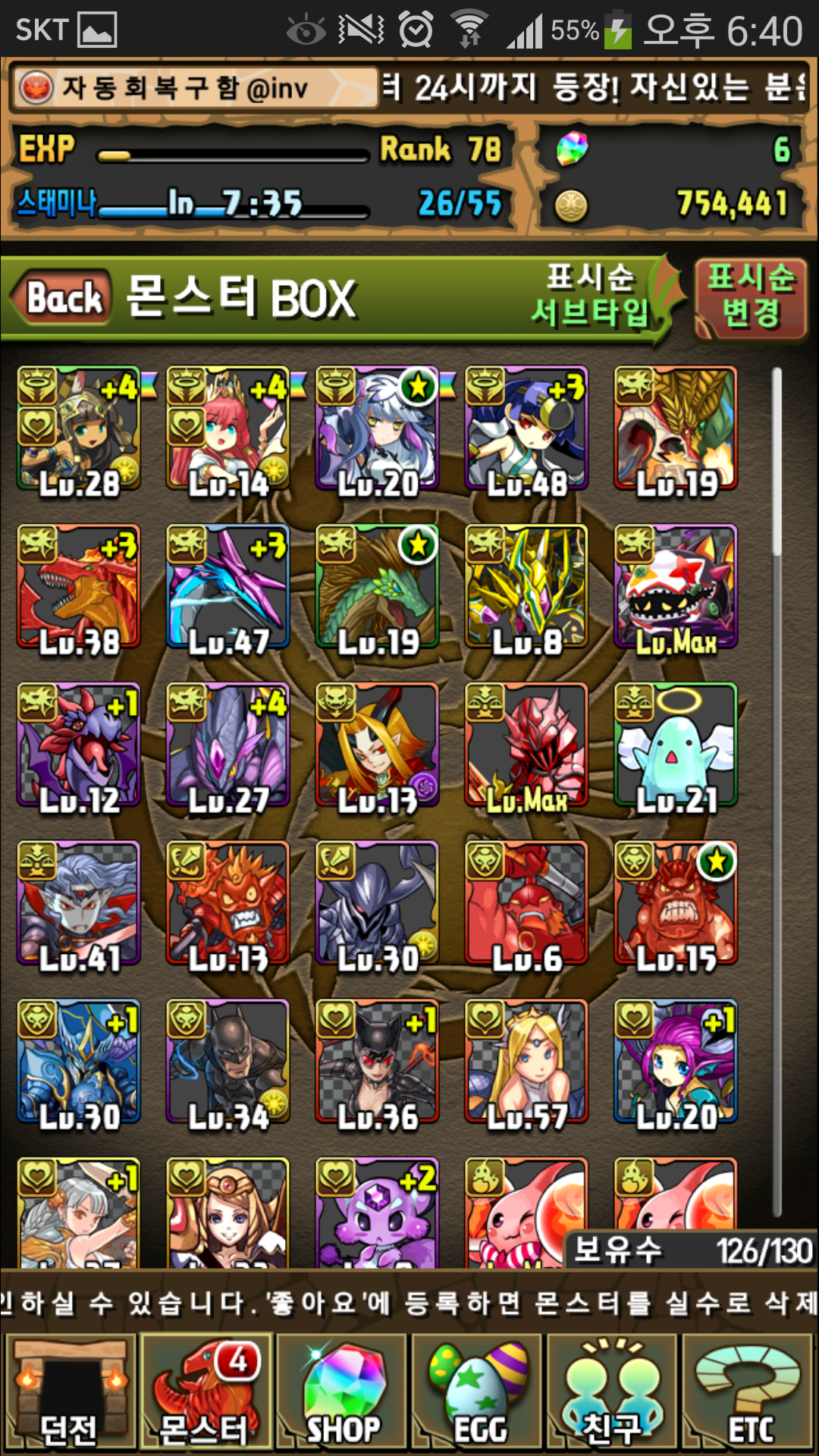Open the 던전 tab
The height and width of the screenshot is (1456, 819).
click(69, 1392)
